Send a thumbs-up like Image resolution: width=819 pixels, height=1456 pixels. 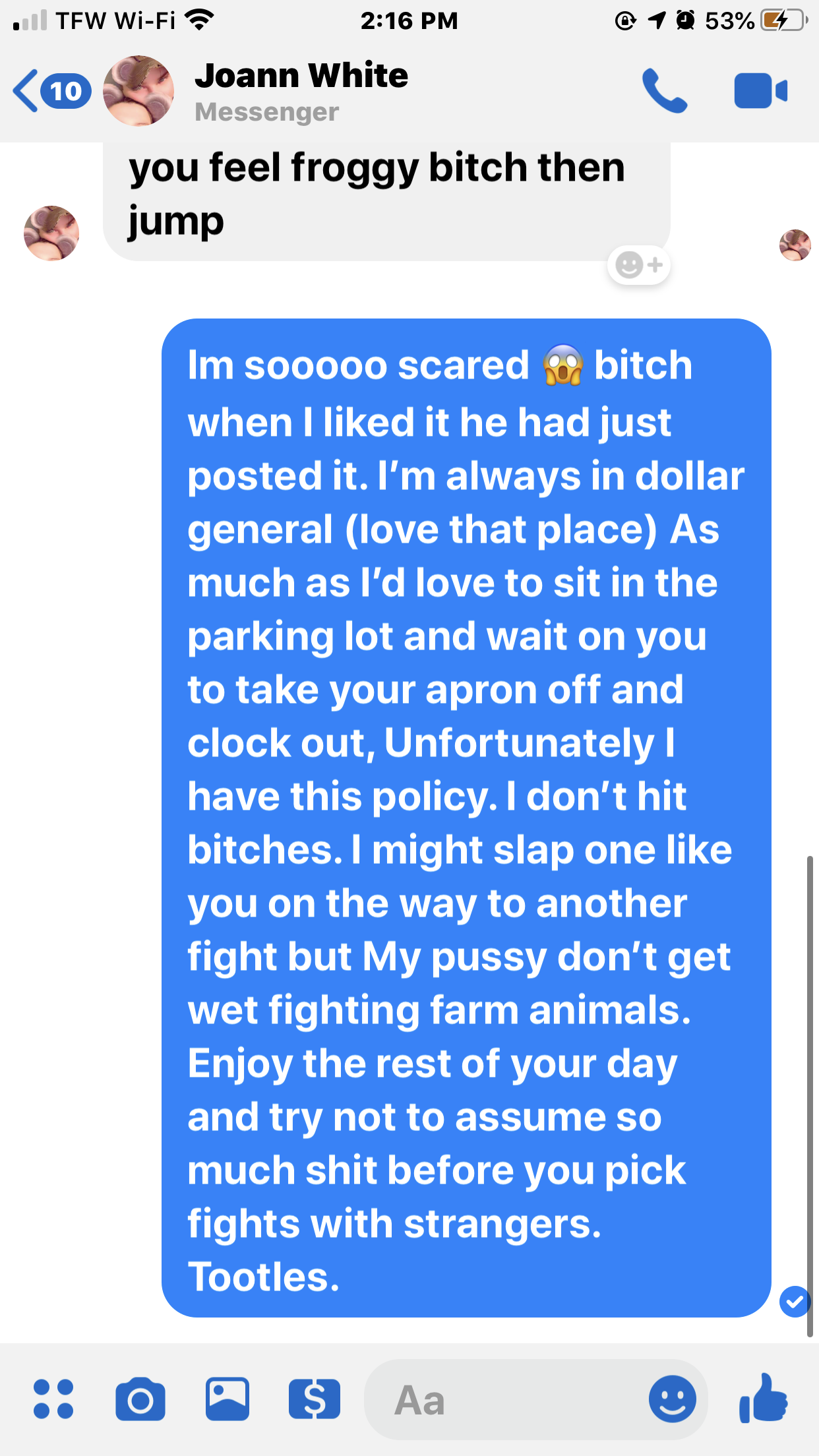(x=763, y=1397)
